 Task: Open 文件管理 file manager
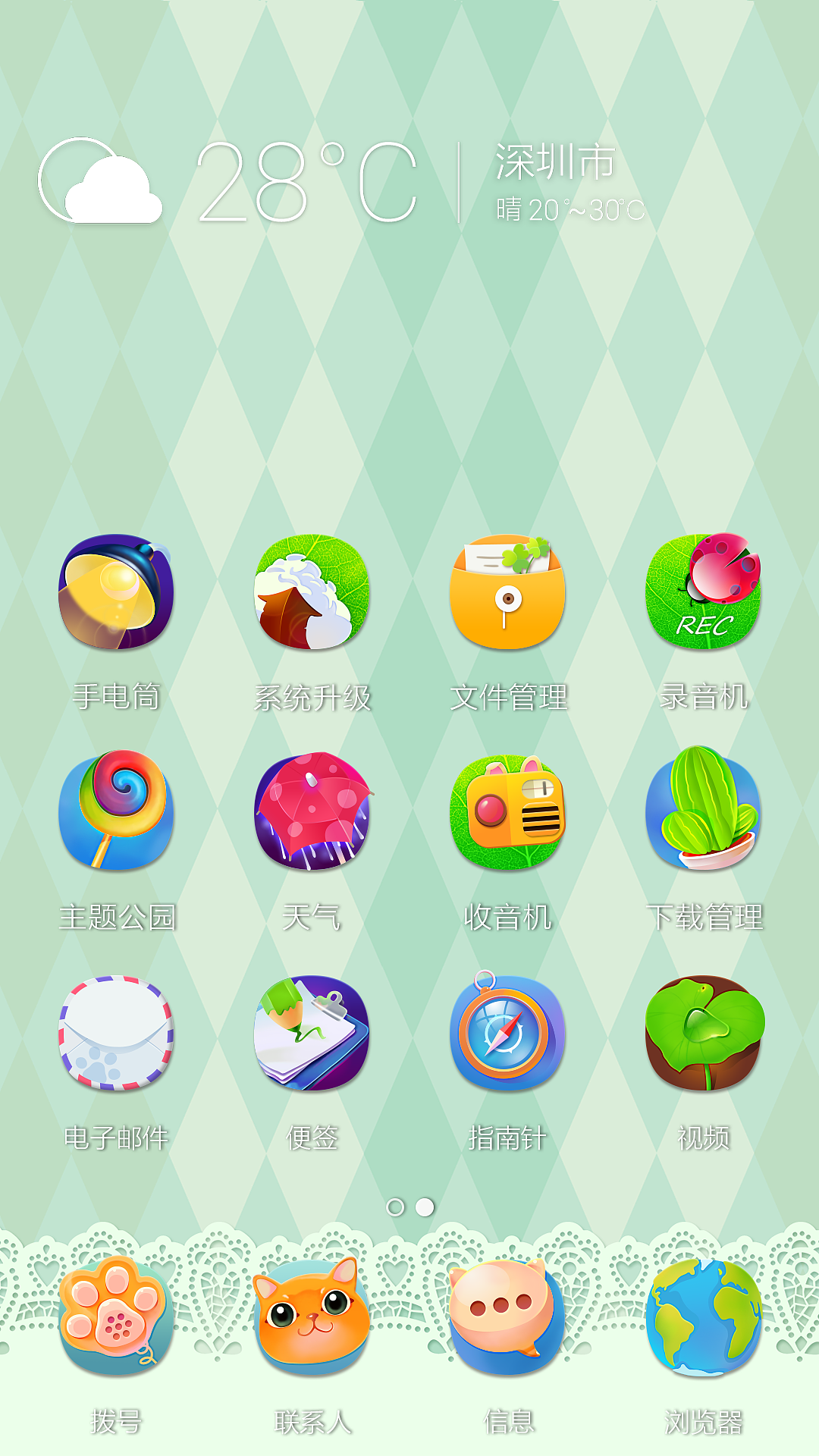pos(507,592)
